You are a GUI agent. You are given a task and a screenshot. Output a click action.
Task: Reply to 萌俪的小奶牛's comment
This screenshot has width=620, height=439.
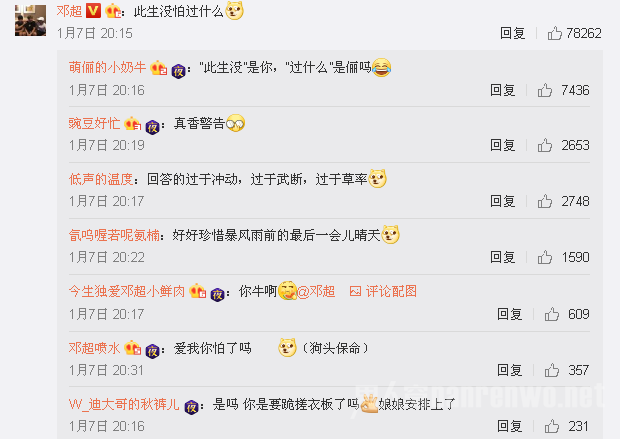tap(503, 90)
